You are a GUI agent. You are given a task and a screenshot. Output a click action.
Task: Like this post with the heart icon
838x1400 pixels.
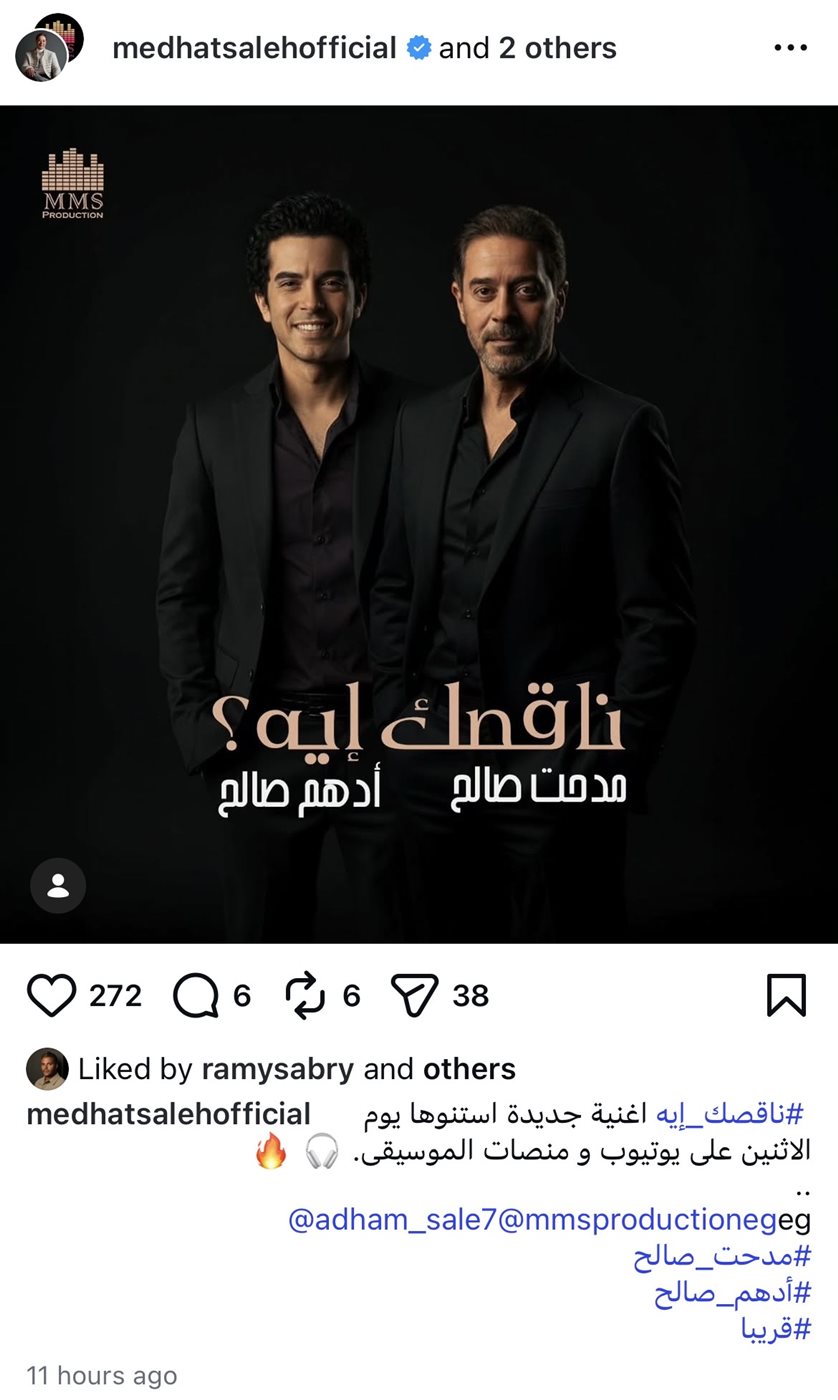pos(51,996)
